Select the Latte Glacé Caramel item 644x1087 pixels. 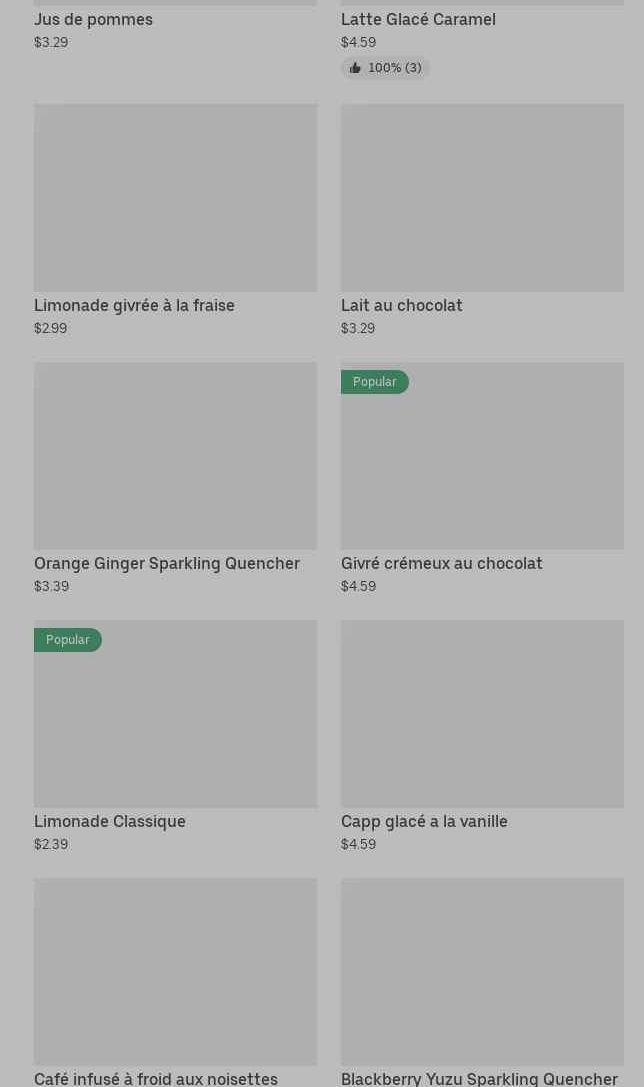coord(418,20)
